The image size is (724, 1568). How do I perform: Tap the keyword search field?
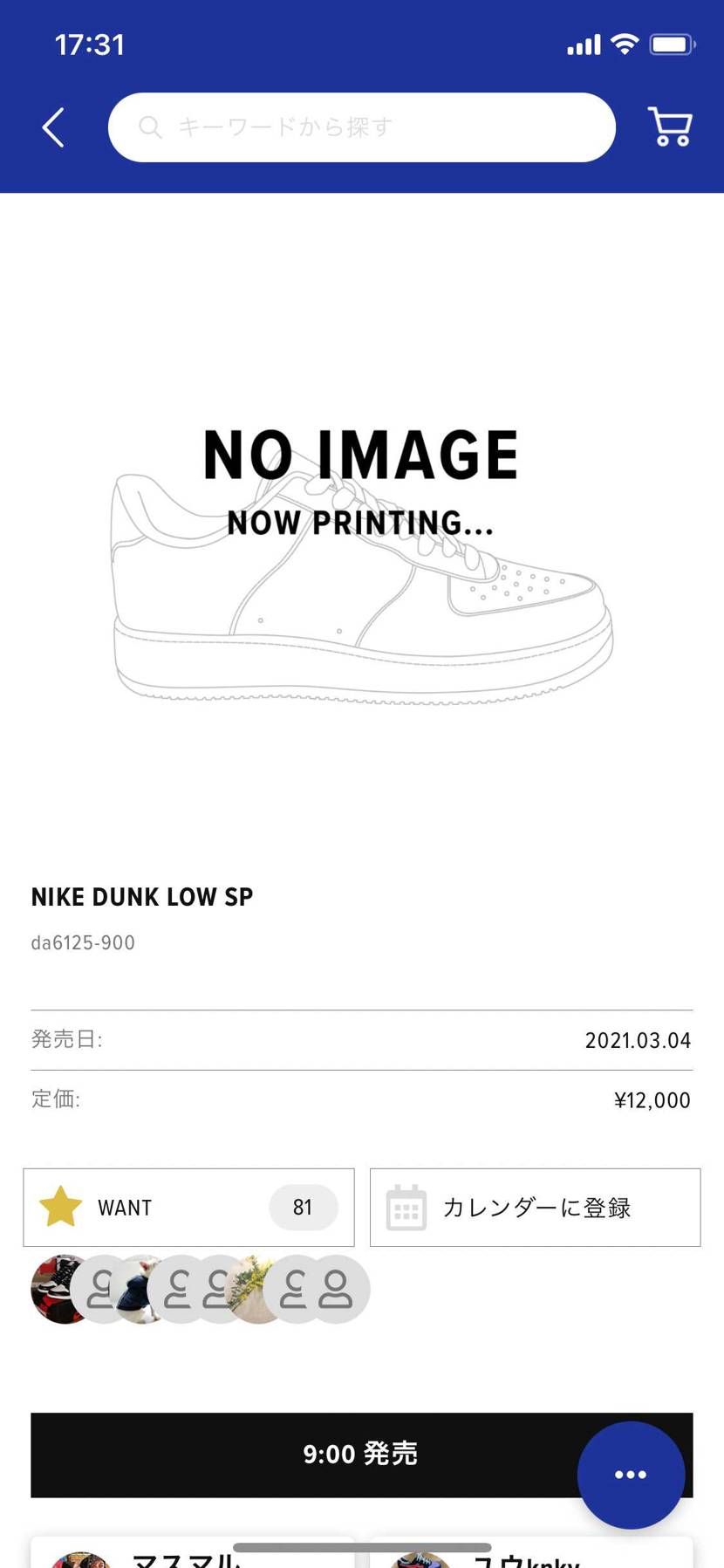(361, 127)
